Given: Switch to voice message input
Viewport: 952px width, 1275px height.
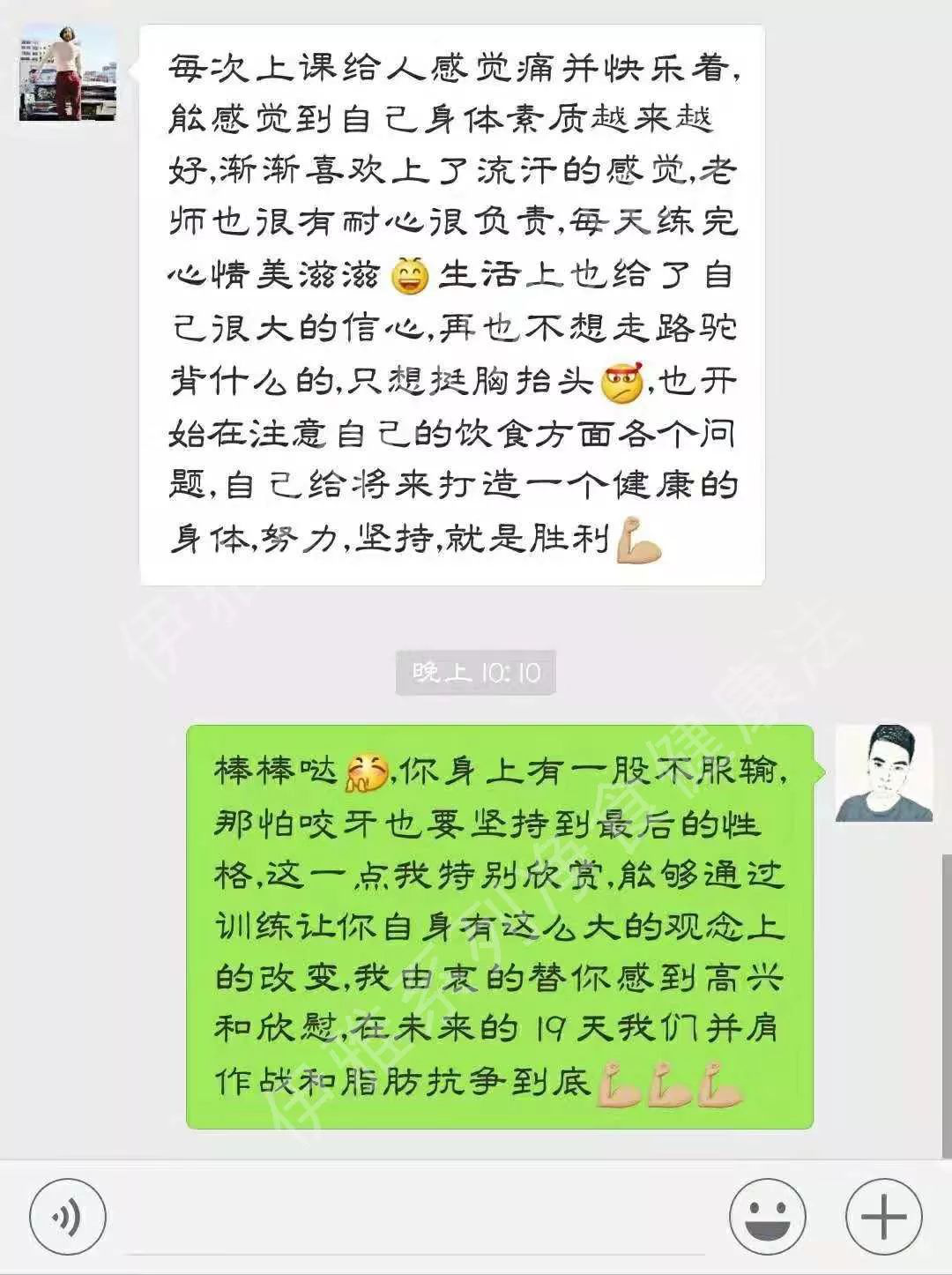Looking at the screenshot, I should tap(68, 1218).
